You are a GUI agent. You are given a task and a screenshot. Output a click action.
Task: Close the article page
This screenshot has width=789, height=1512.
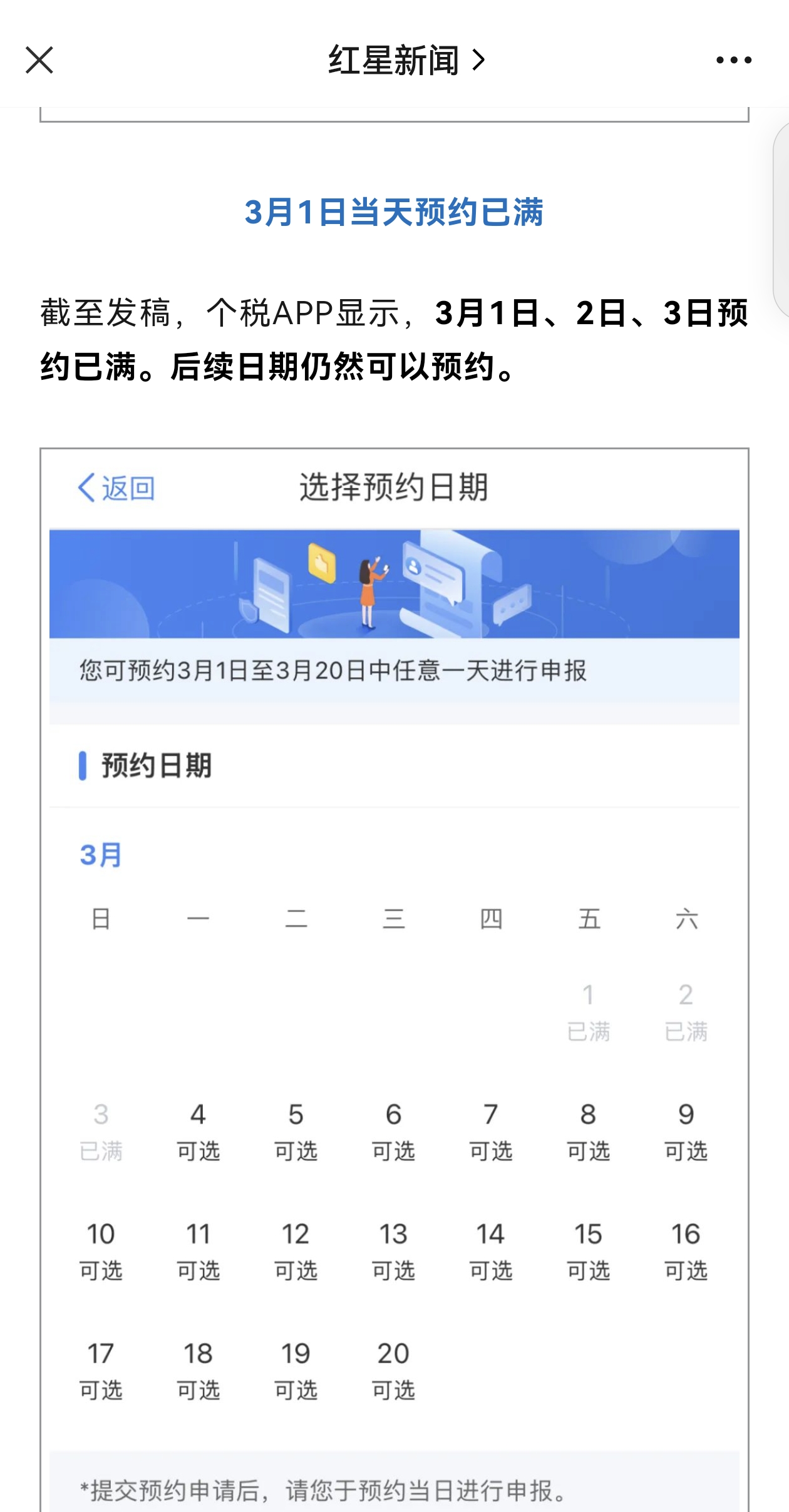(x=39, y=60)
